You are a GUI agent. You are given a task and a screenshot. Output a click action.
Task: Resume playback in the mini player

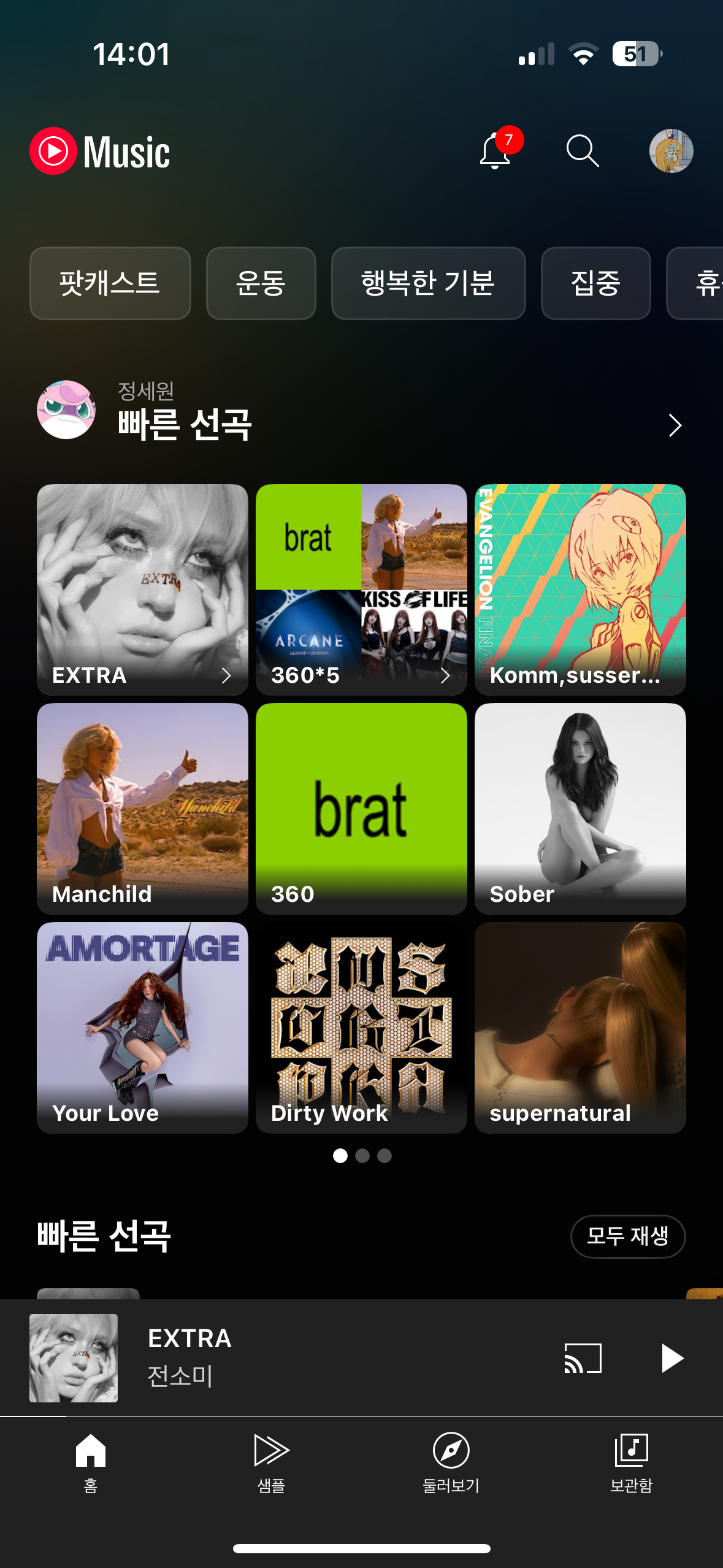coord(672,1358)
